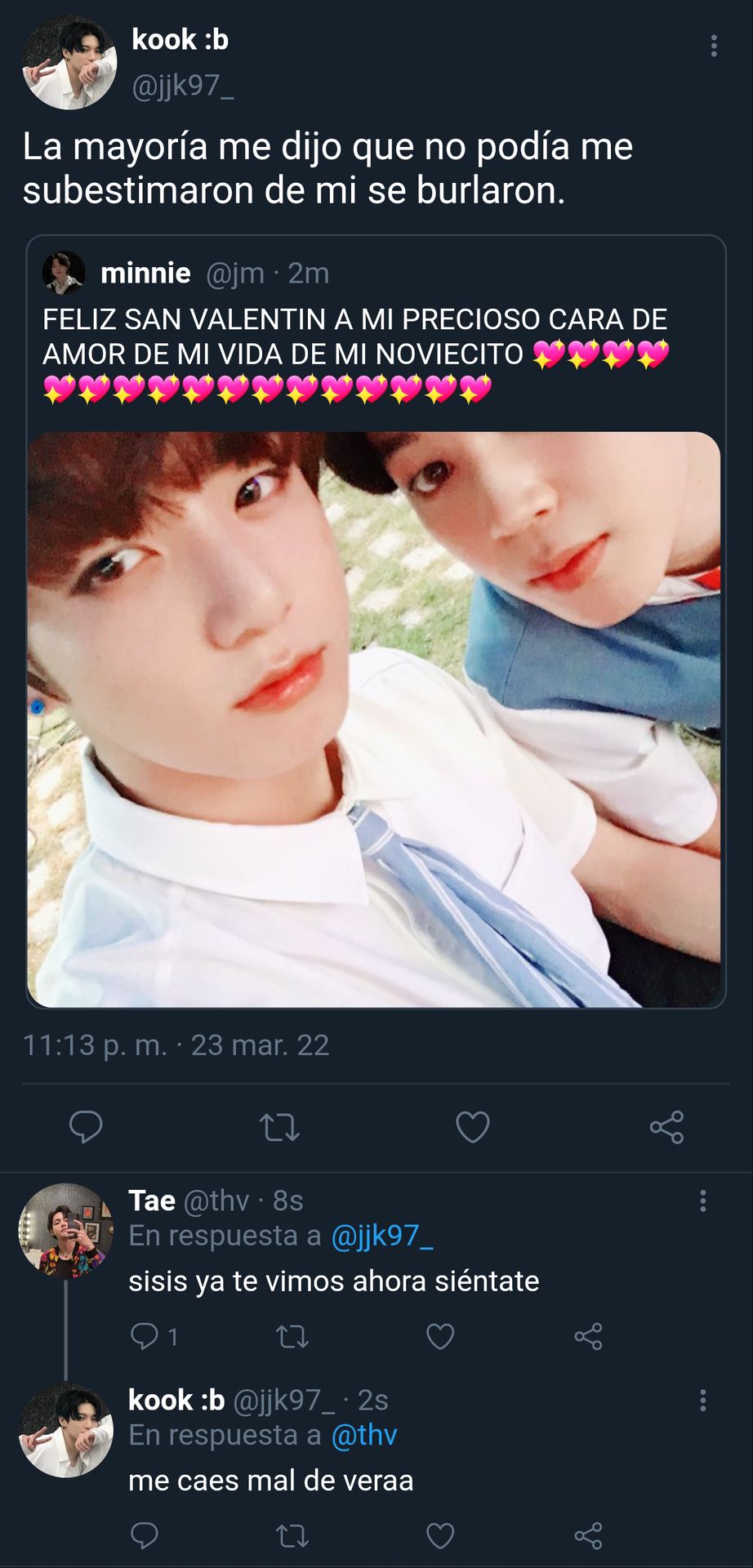Image resolution: width=753 pixels, height=1568 pixels.
Task: Like "me caes mal de veraa" reply
Action: (x=440, y=1536)
